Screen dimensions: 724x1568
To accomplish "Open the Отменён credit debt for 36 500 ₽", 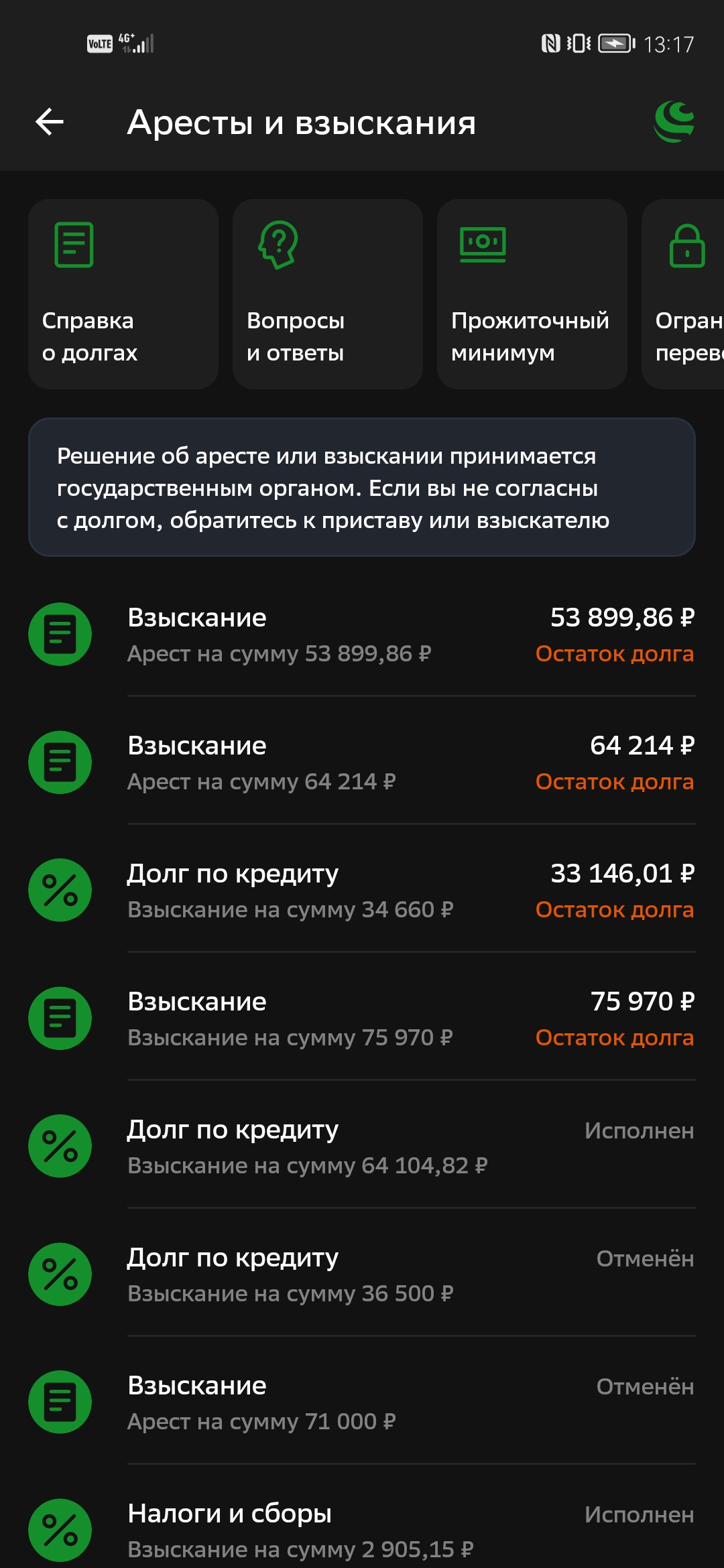I will point(362,1274).
